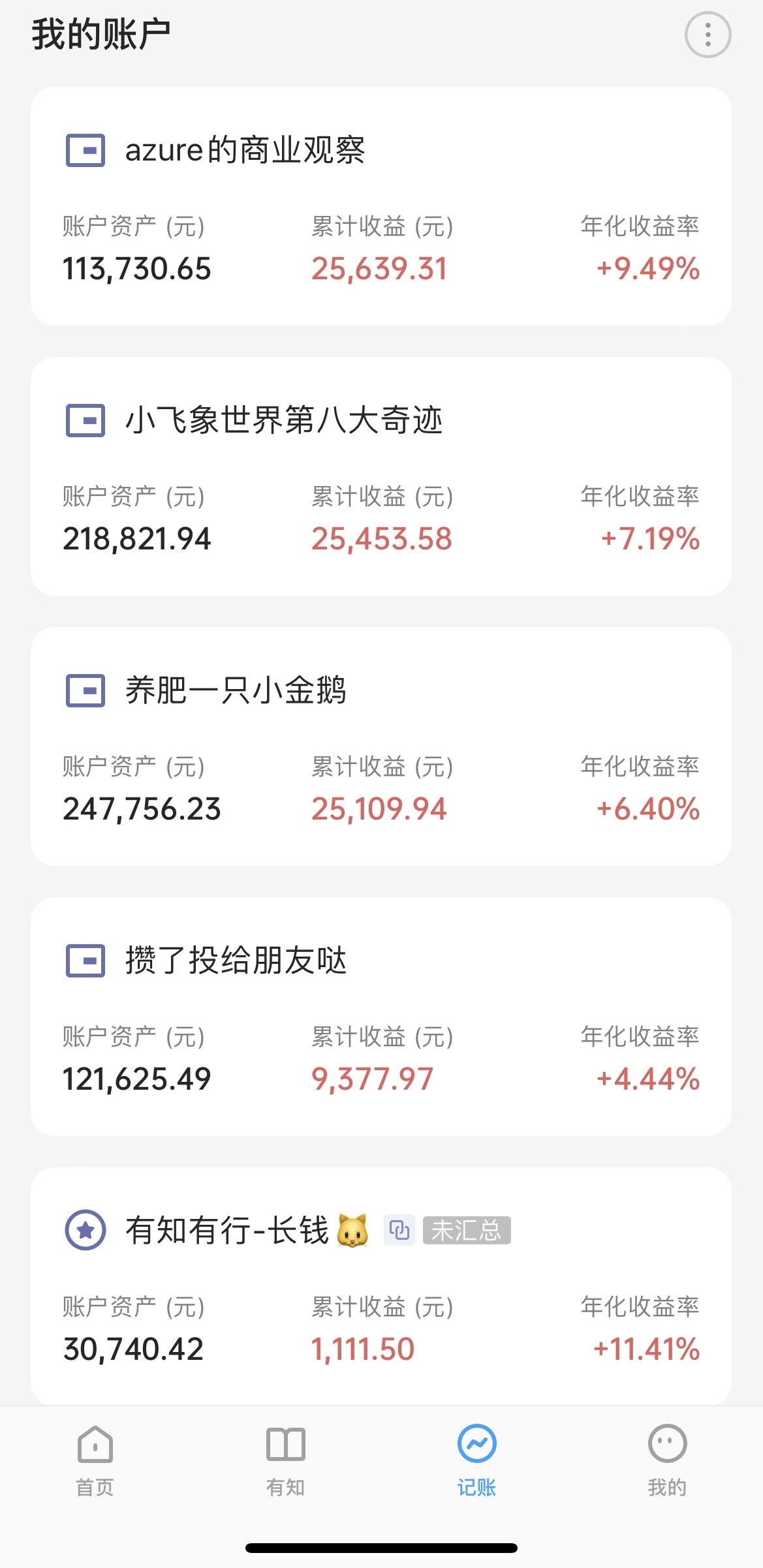763x1568 pixels.
Task: Open the 攒了投给朋友哒 account card
Action: tap(381, 1017)
